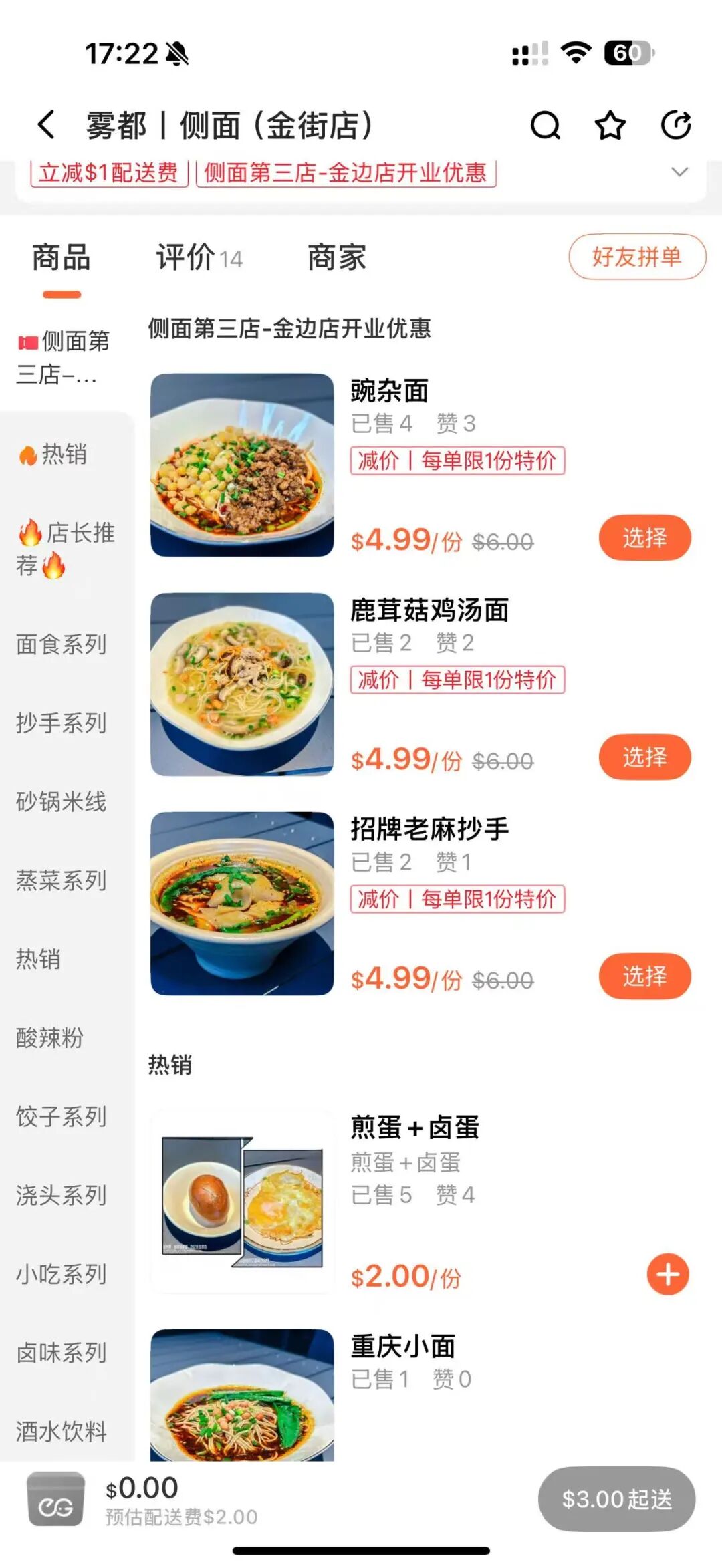Open the 抄手系列 category
The height and width of the screenshot is (1568, 722).
click(x=62, y=723)
